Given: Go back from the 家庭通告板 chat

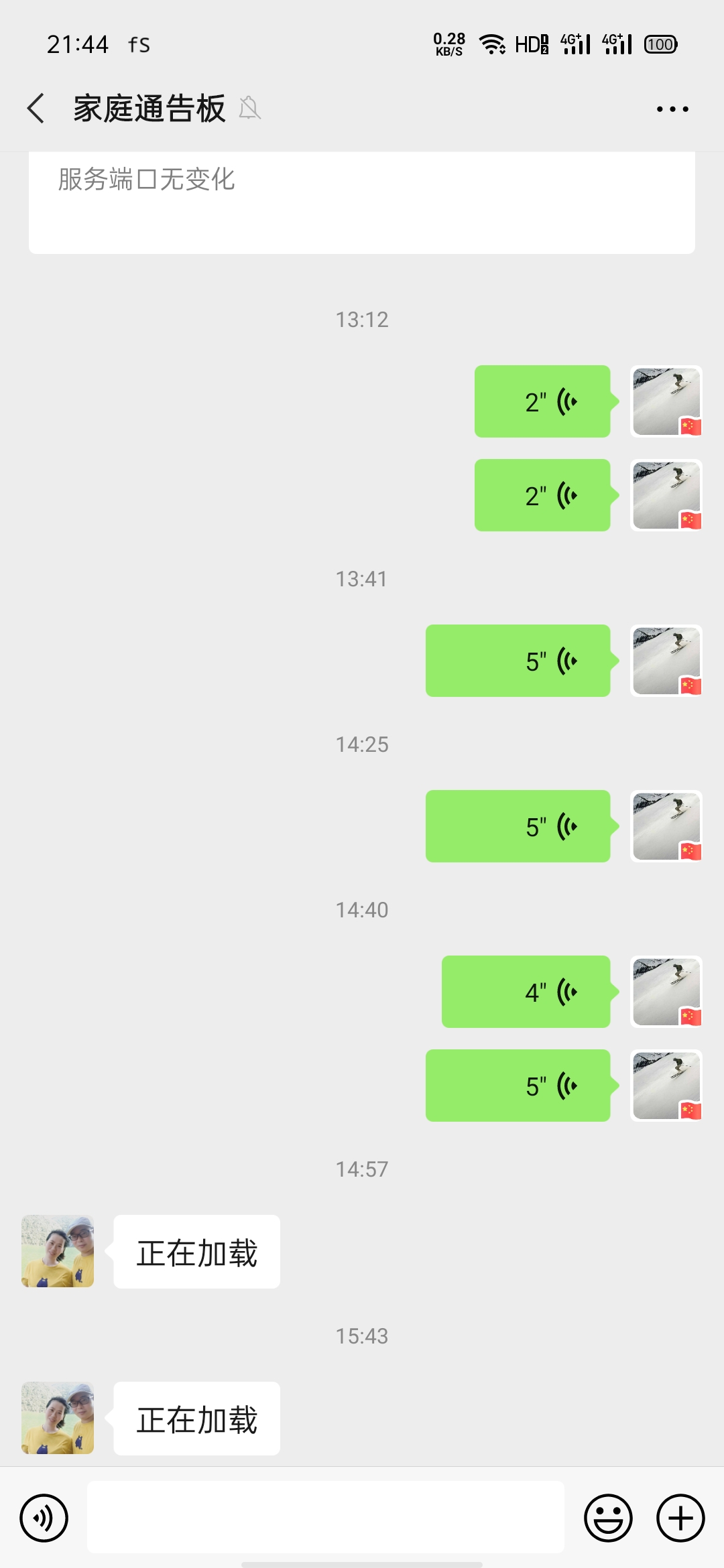Looking at the screenshot, I should [36, 109].
